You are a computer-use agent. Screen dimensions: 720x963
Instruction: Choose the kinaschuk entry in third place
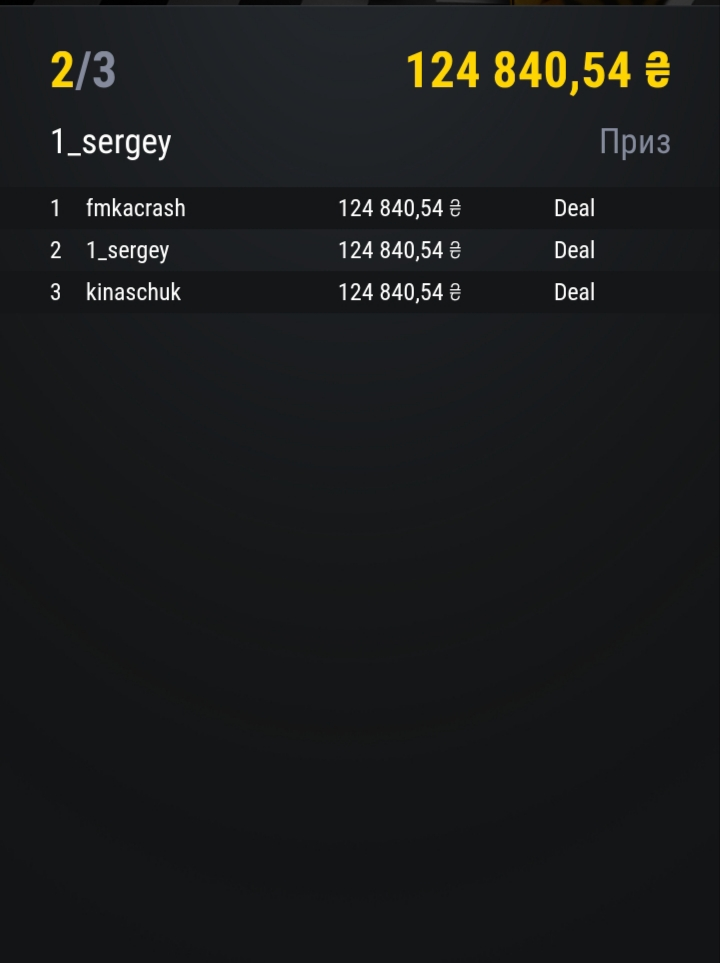133,293
